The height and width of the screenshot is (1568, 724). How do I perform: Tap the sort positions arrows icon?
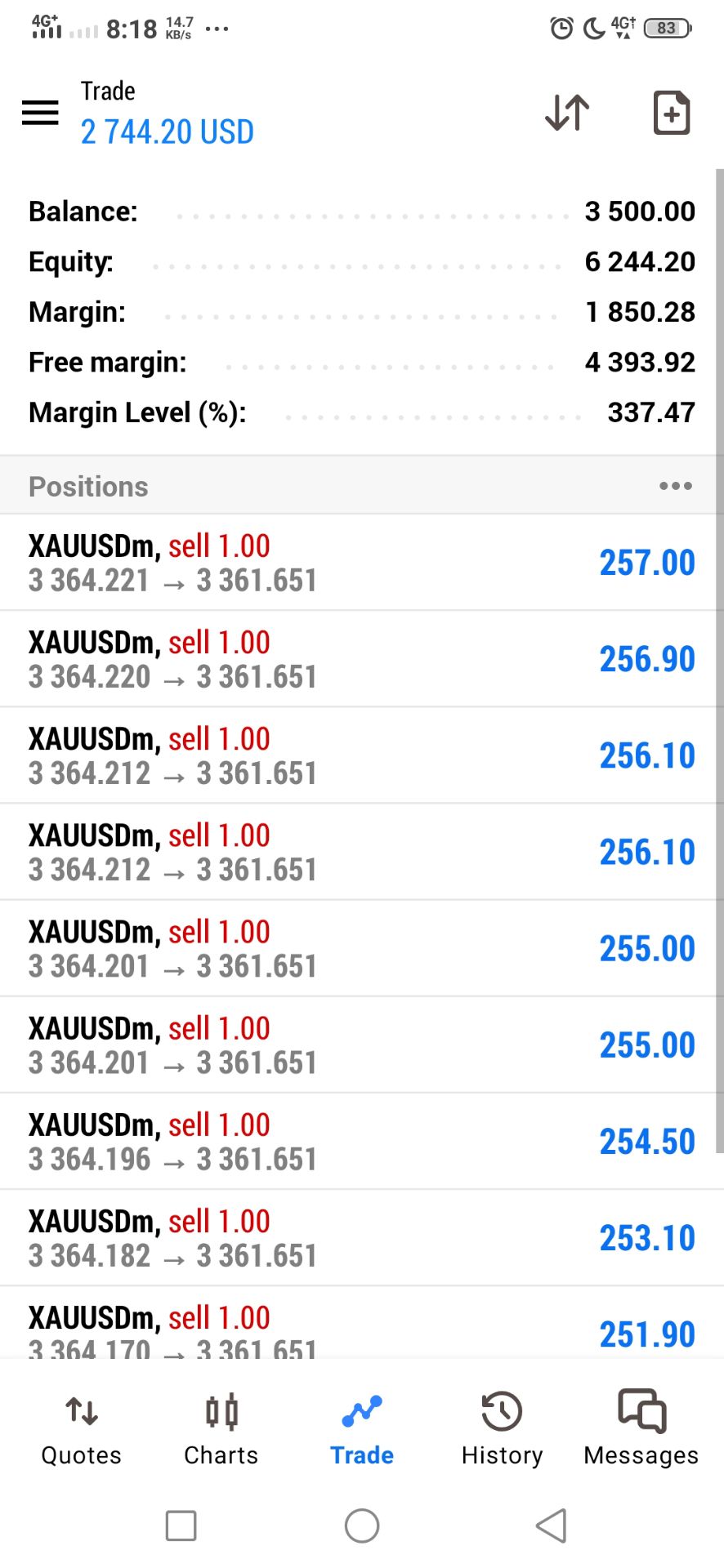567,113
